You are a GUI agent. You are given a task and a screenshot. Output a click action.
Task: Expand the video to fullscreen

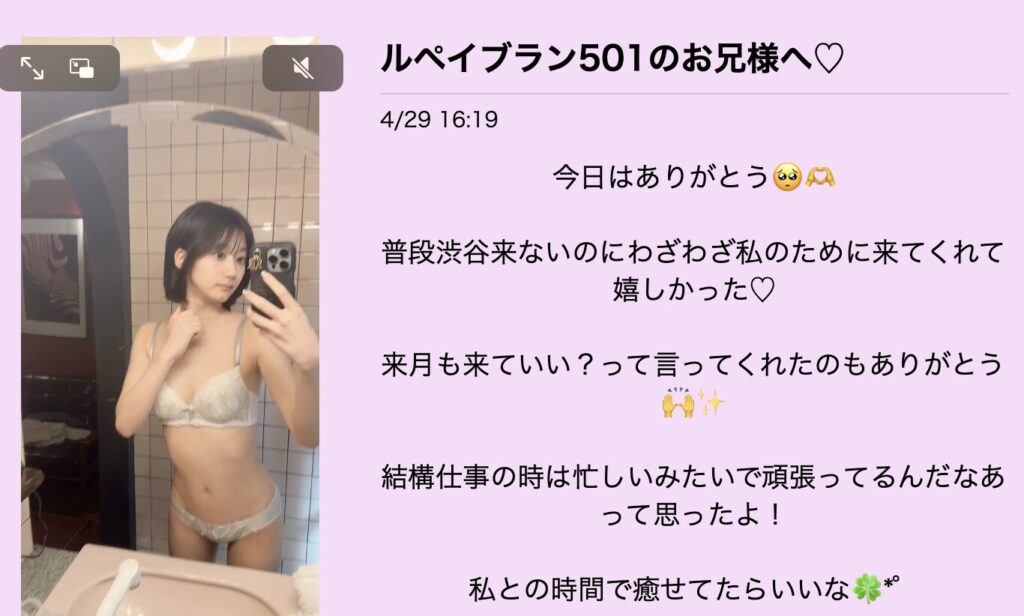[x=33, y=68]
